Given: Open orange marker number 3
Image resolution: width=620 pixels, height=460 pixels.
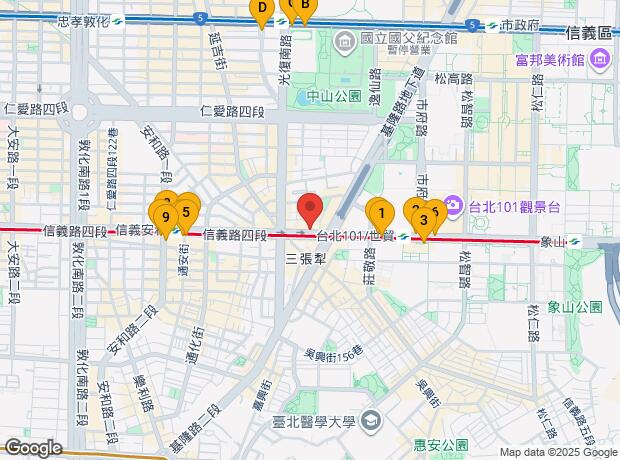Looking at the screenshot, I should click(x=424, y=220).
